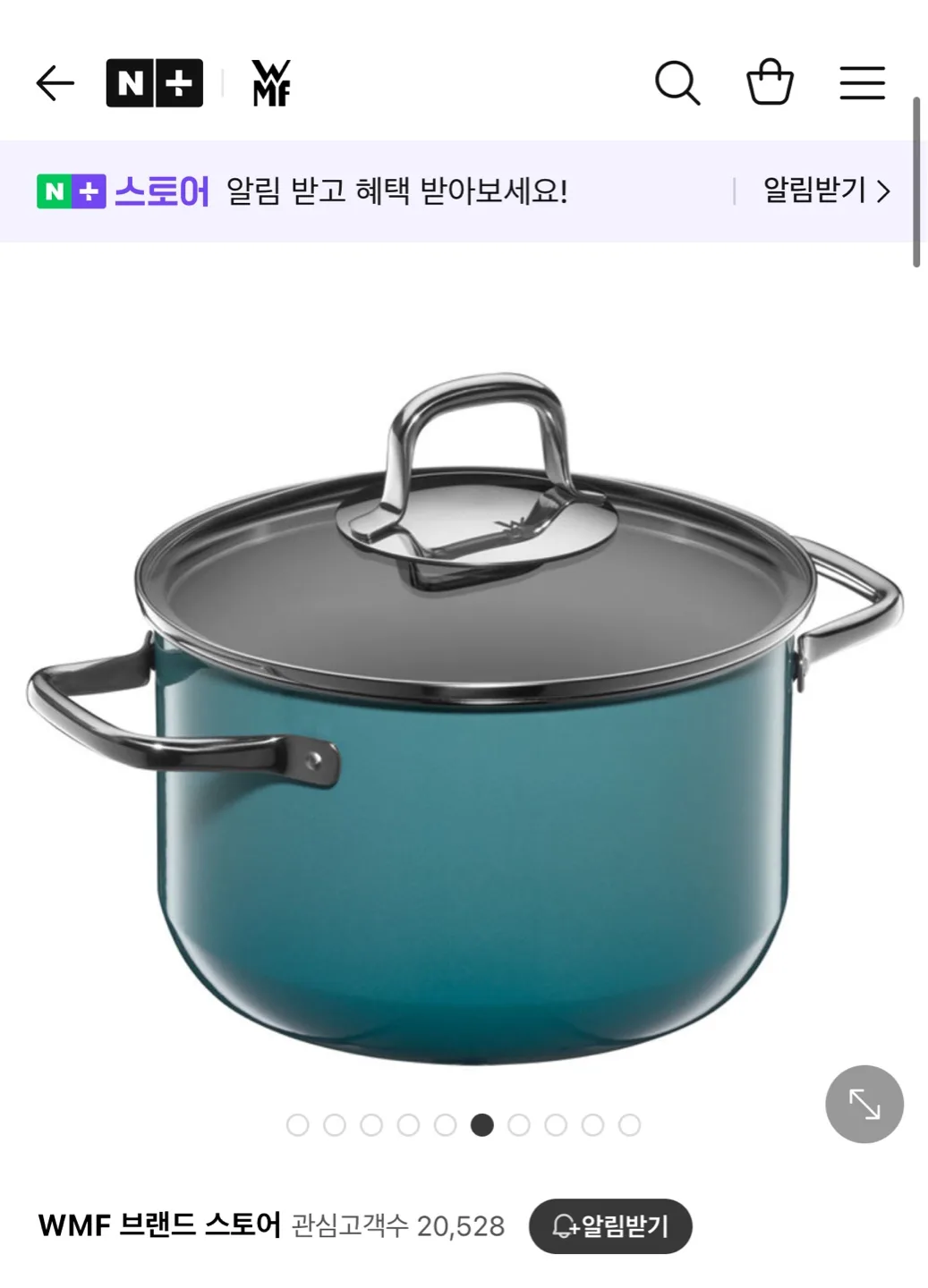The image size is (928, 1288).
Task: Tap 알림받기 link in the purple banner
Action: [x=825, y=191]
